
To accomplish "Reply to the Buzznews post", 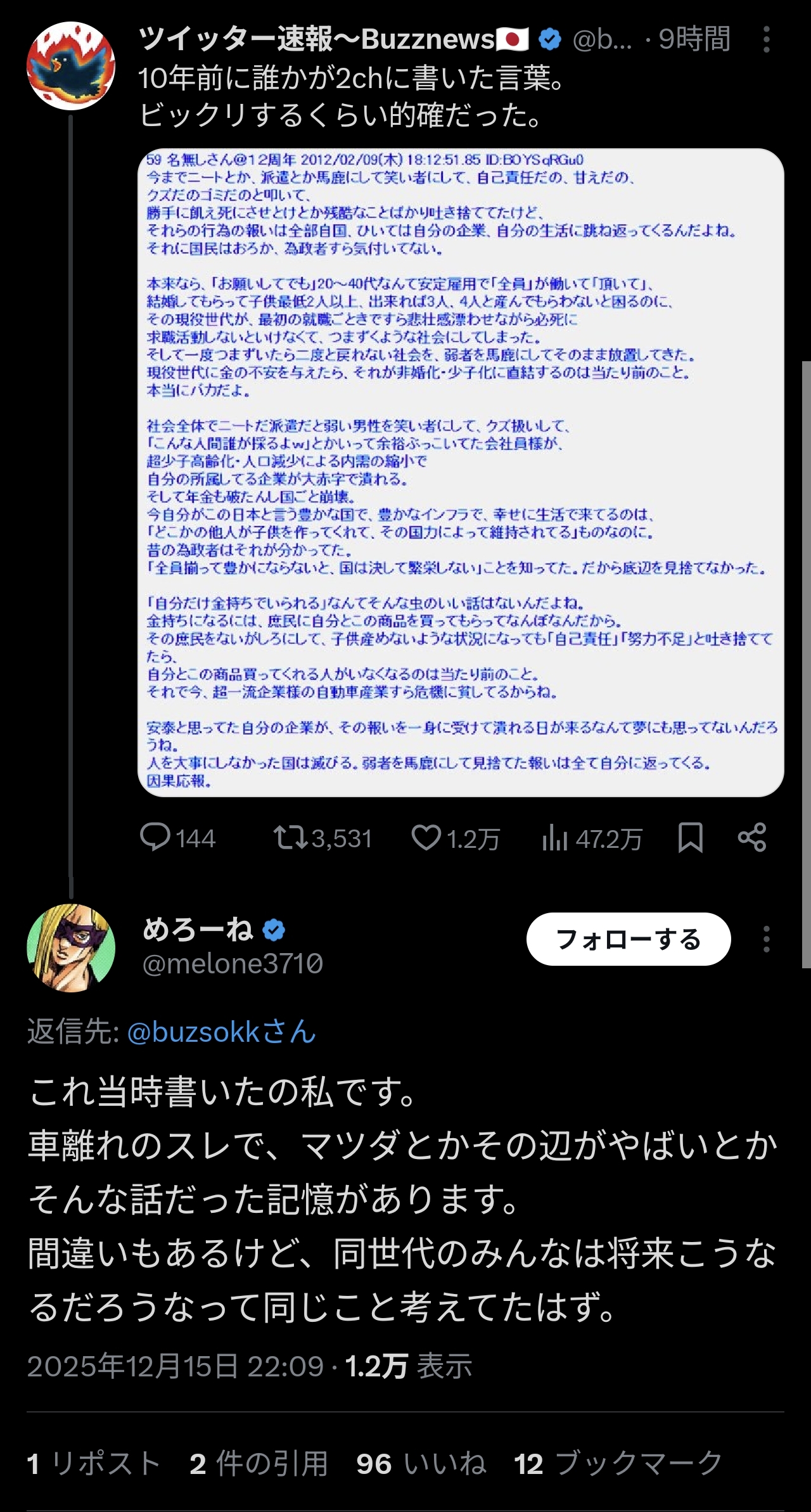I will tap(156, 838).
